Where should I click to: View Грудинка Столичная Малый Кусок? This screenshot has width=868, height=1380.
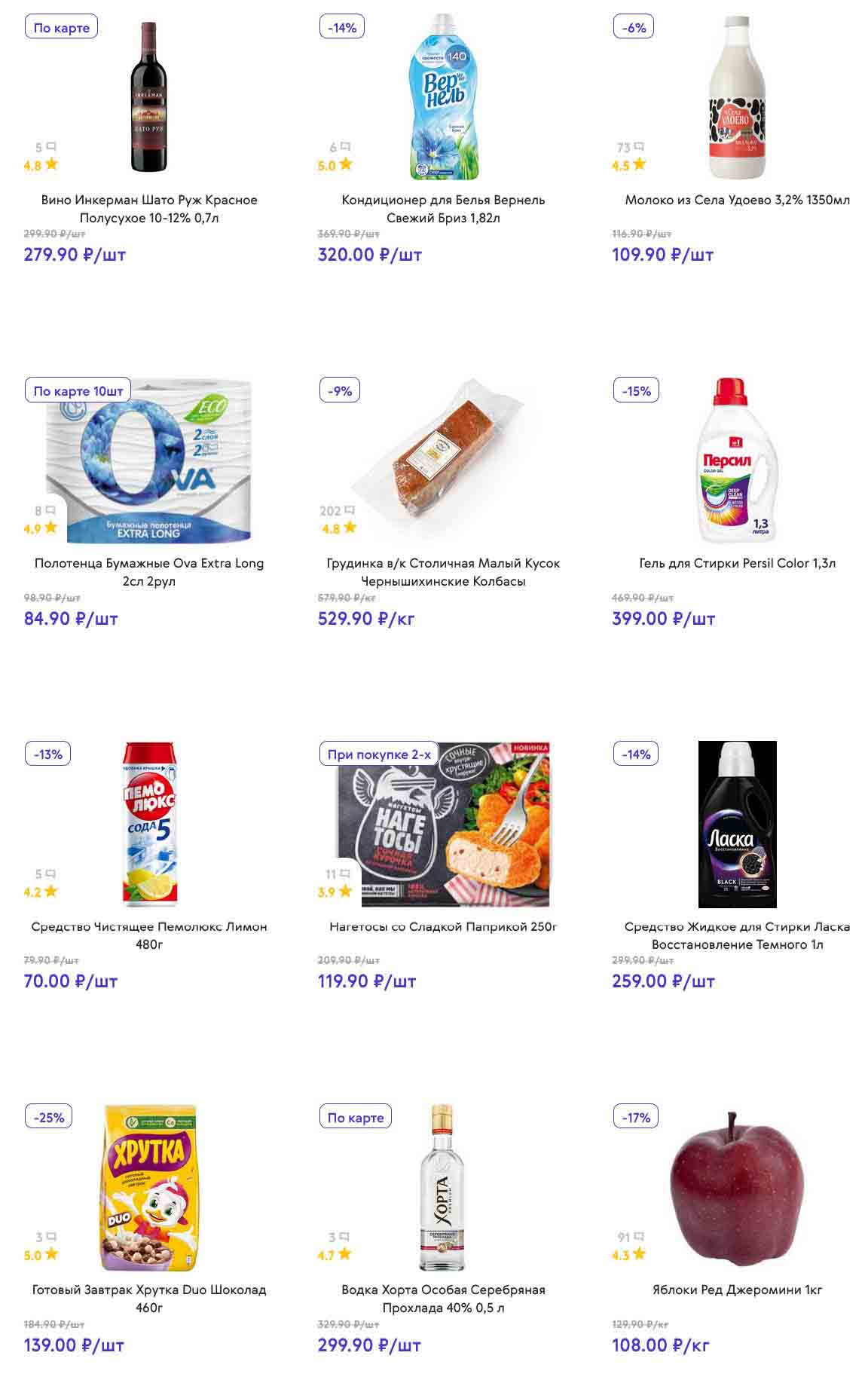pyautogui.click(x=443, y=572)
